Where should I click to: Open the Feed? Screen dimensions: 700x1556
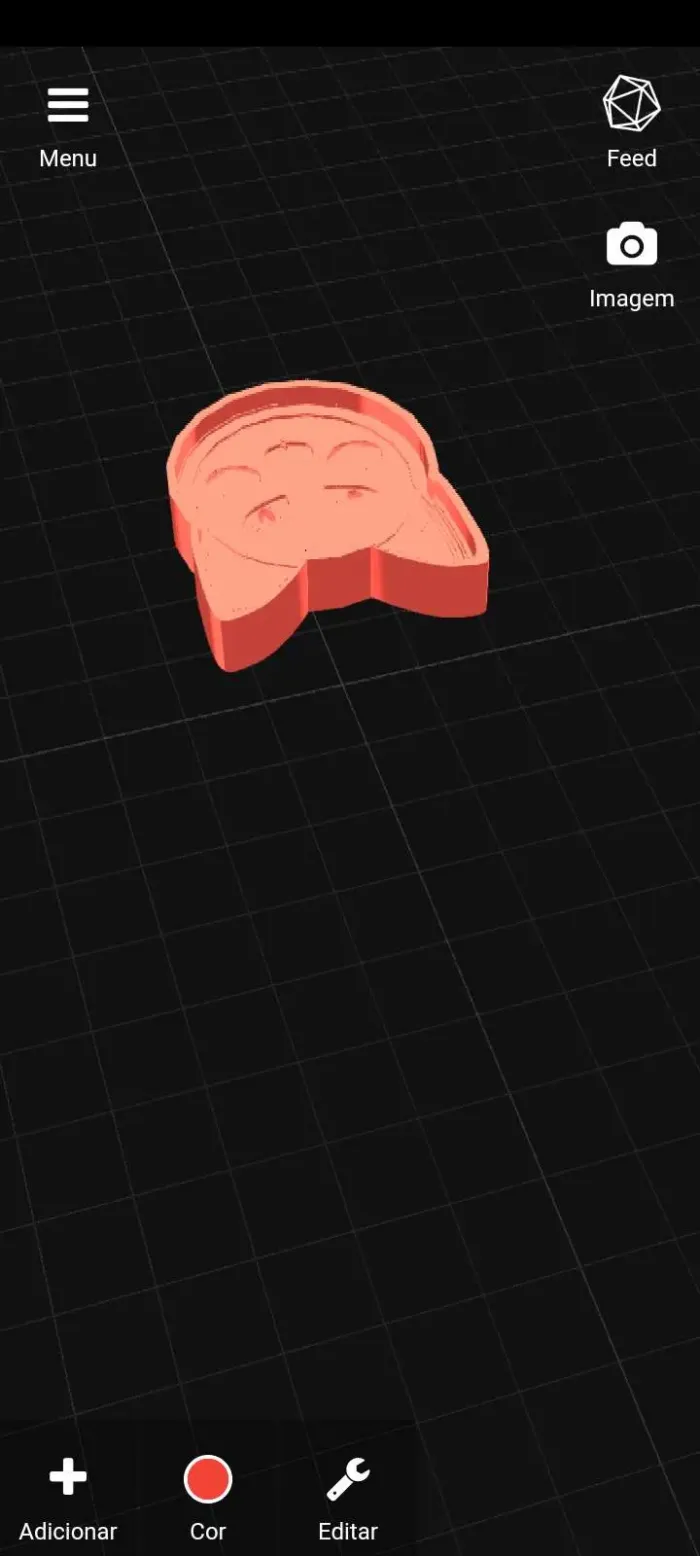[x=631, y=122]
